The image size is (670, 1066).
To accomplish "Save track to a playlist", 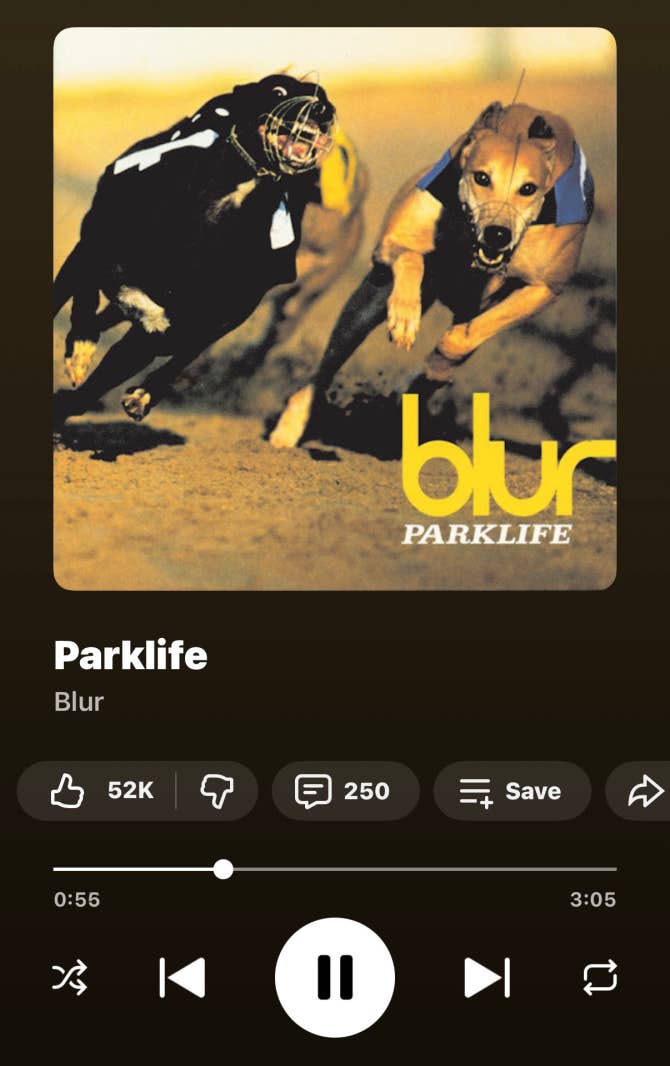I will [x=511, y=791].
